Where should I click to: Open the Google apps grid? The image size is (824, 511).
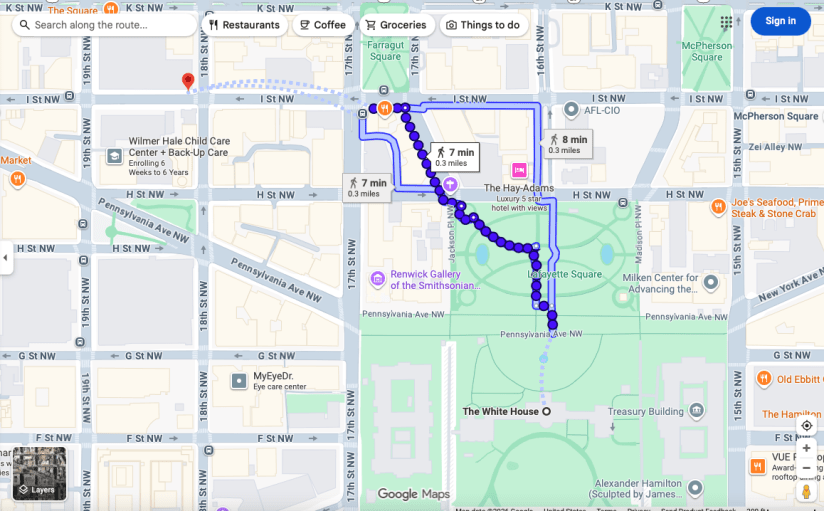pos(726,21)
